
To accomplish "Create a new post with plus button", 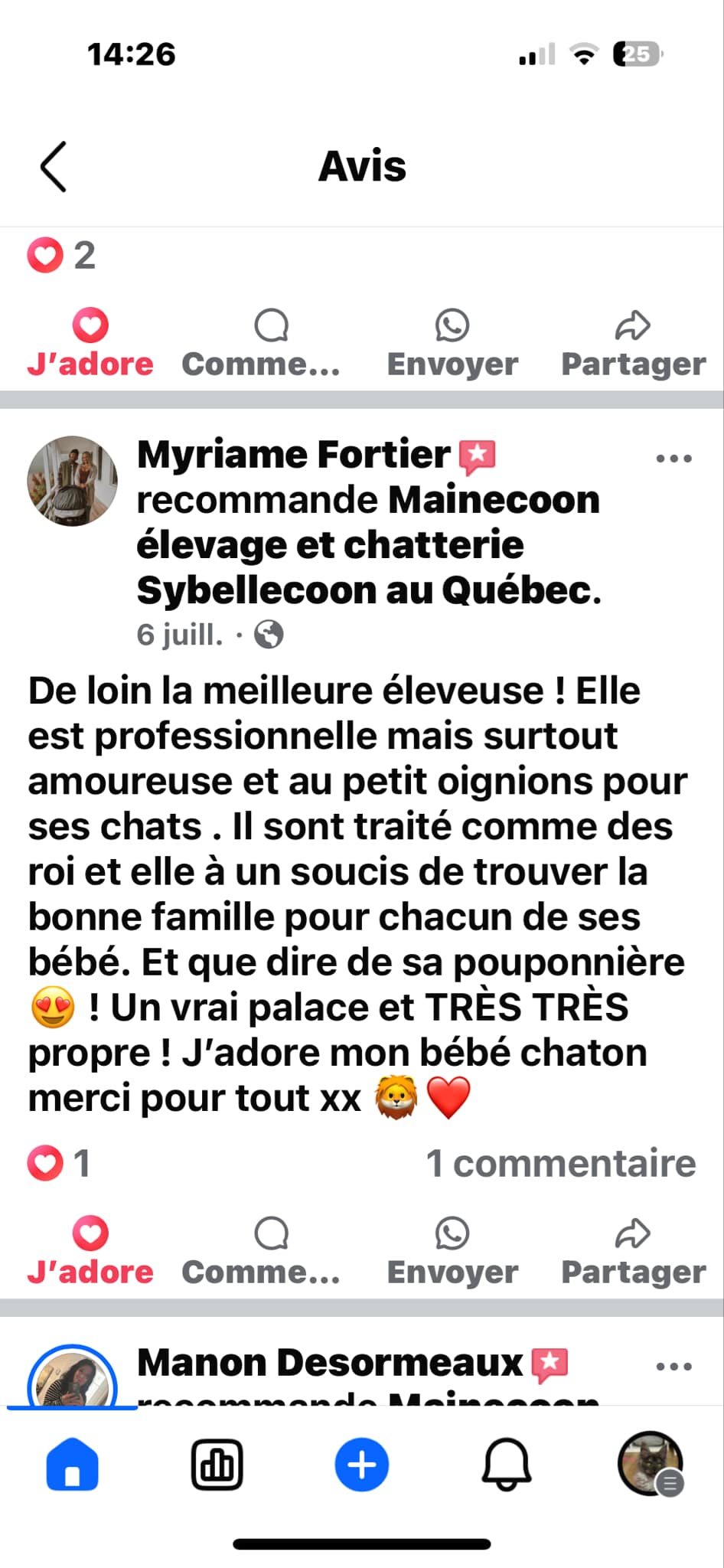I will (362, 1464).
